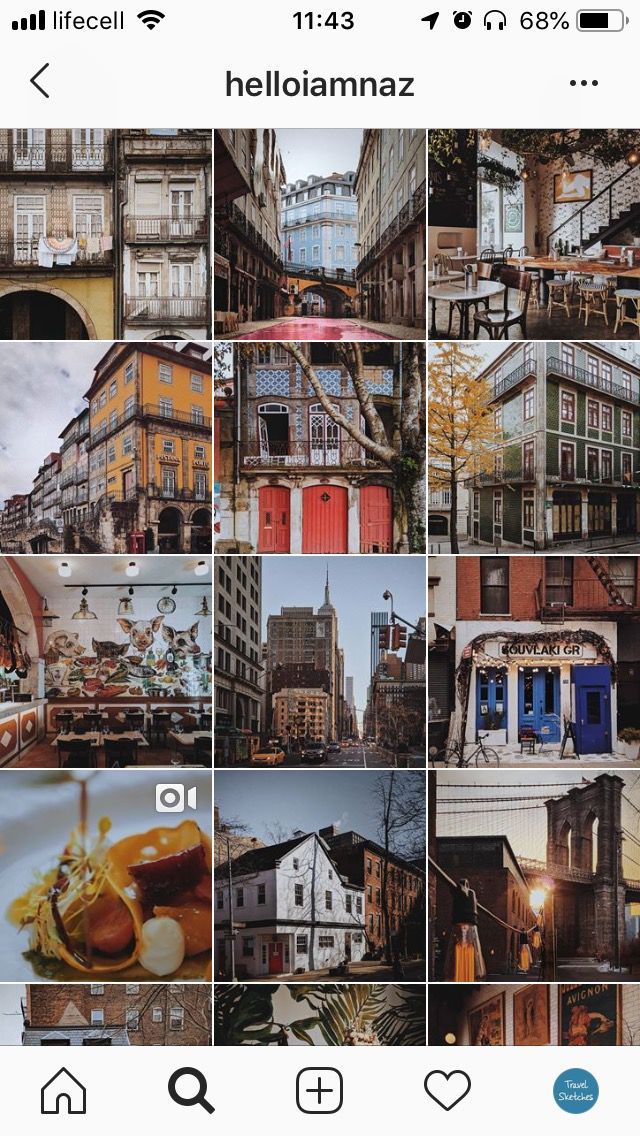Open the pig mural restaurant photo
This screenshot has width=640, height=1136.
click(x=106, y=661)
